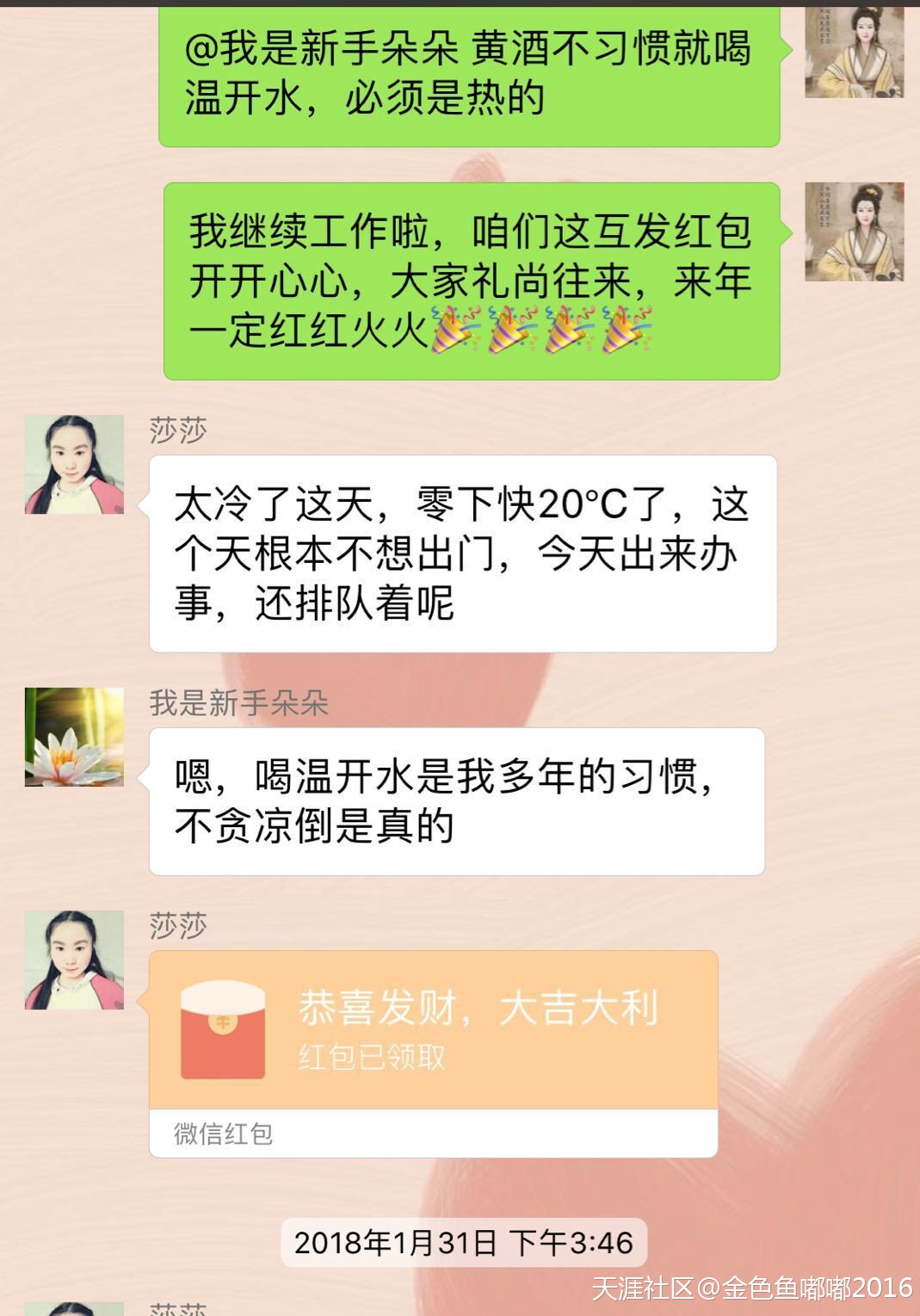View own avatar beside the 我继续工作啦 message
Screen dimensions: 920x1316
click(854, 232)
